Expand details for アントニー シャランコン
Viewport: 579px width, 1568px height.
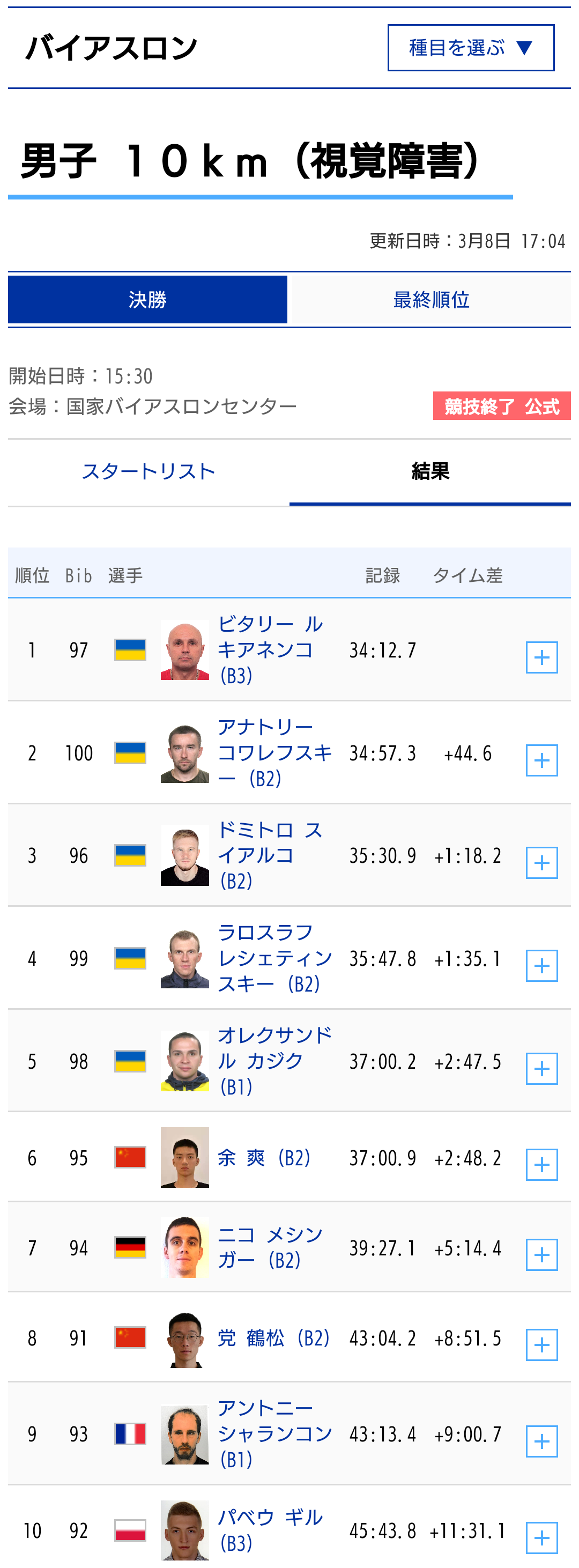coord(541,1441)
